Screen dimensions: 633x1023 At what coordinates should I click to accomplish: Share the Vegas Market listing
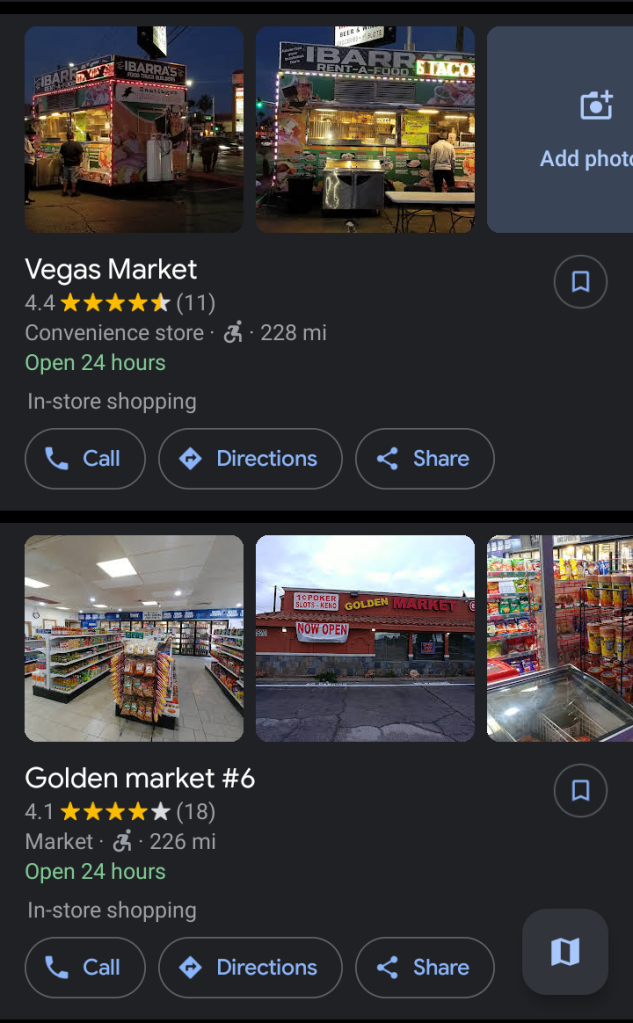pos(424,459)
